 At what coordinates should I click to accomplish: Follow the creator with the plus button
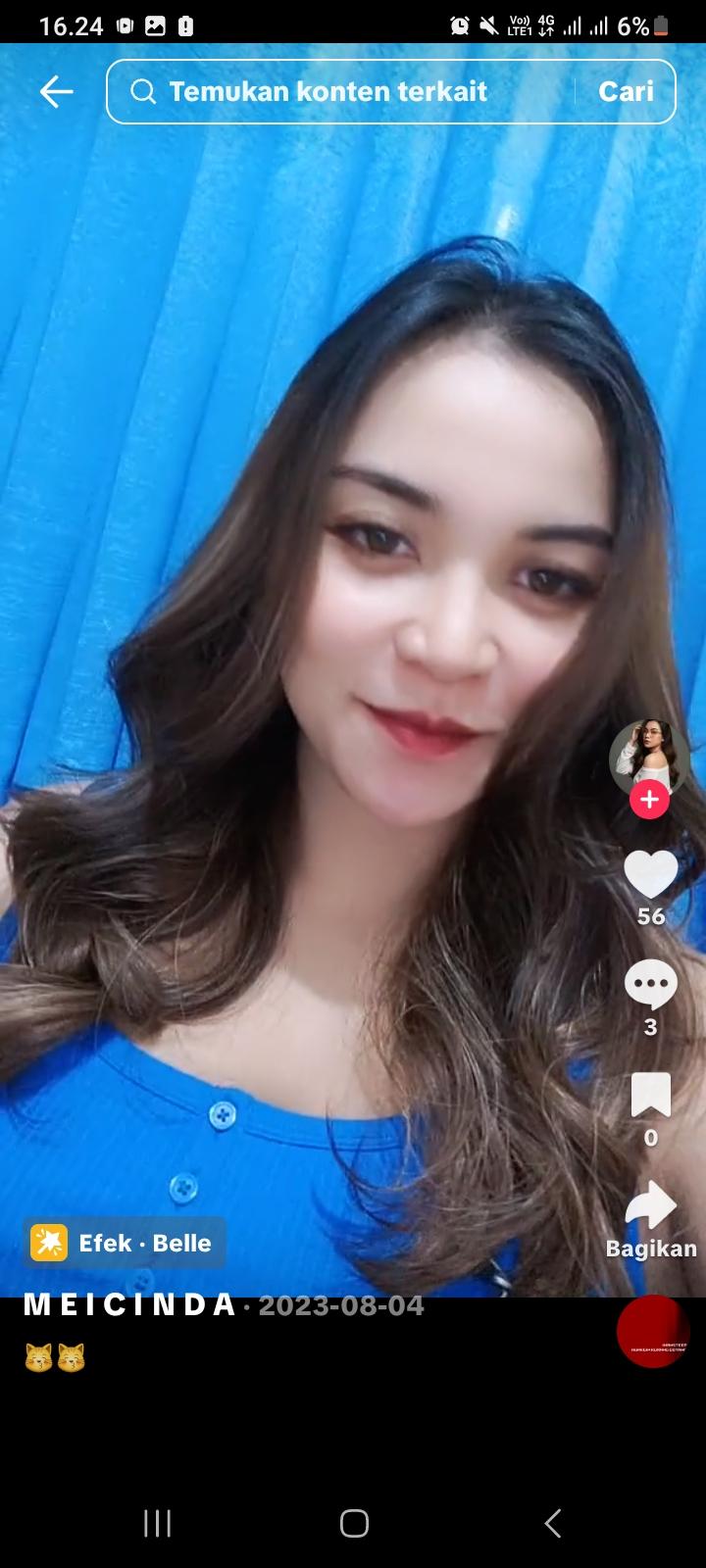tap(649, 800)
